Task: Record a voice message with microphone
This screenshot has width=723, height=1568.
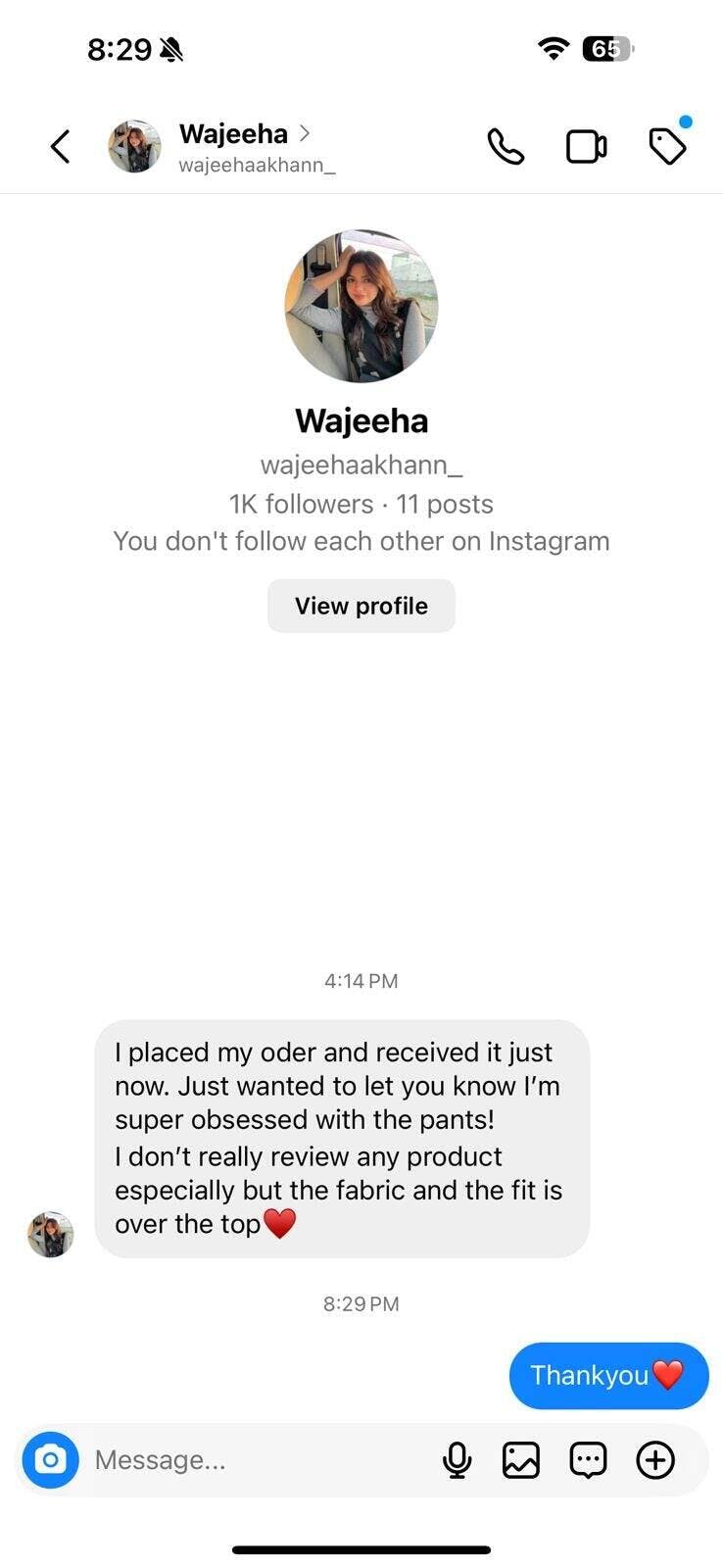Action: point(457,1459)
